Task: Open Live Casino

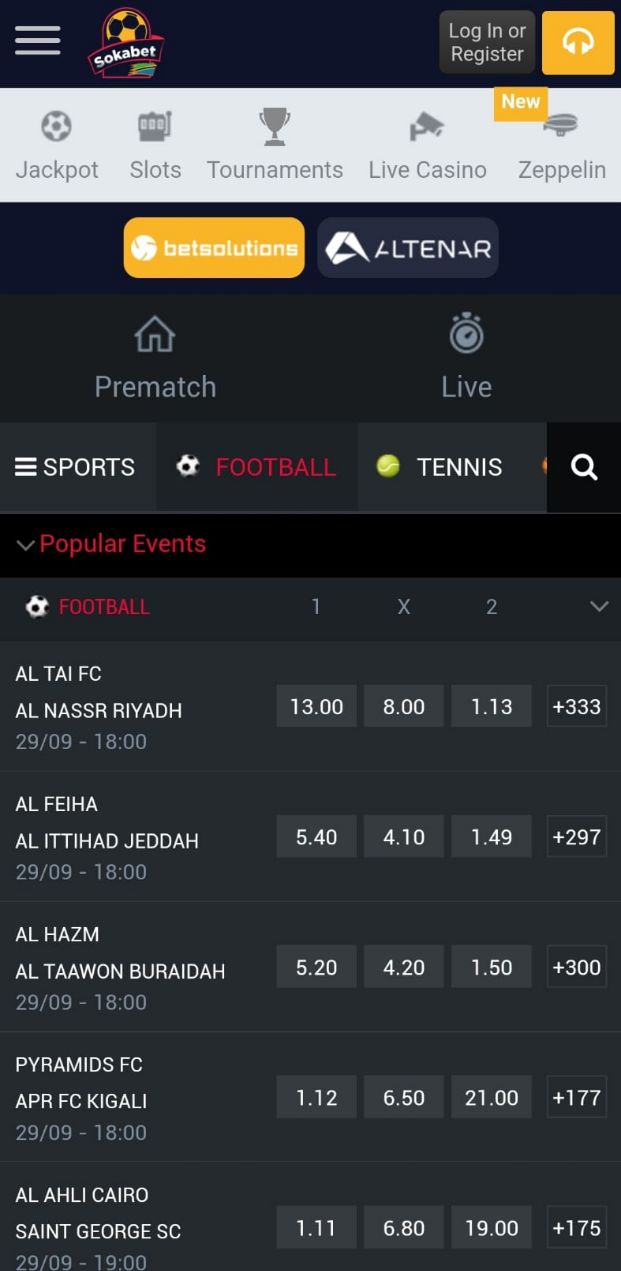Action: click(x=427, y=145)
